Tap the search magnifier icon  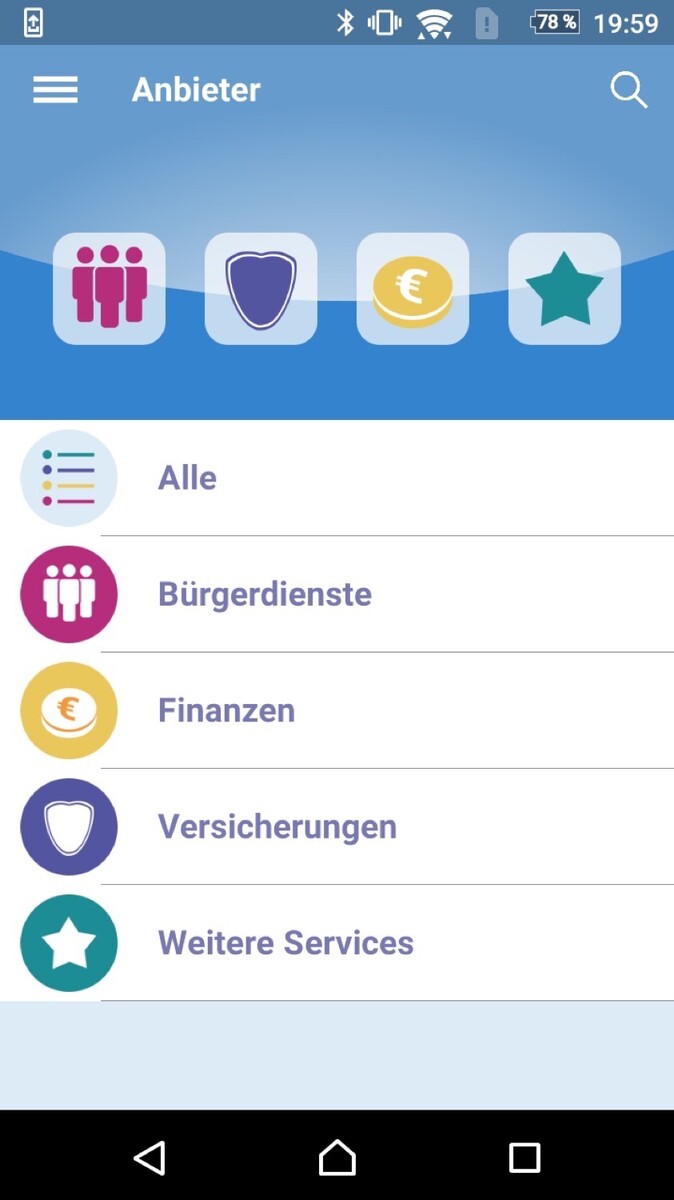[x=629, y=91]
